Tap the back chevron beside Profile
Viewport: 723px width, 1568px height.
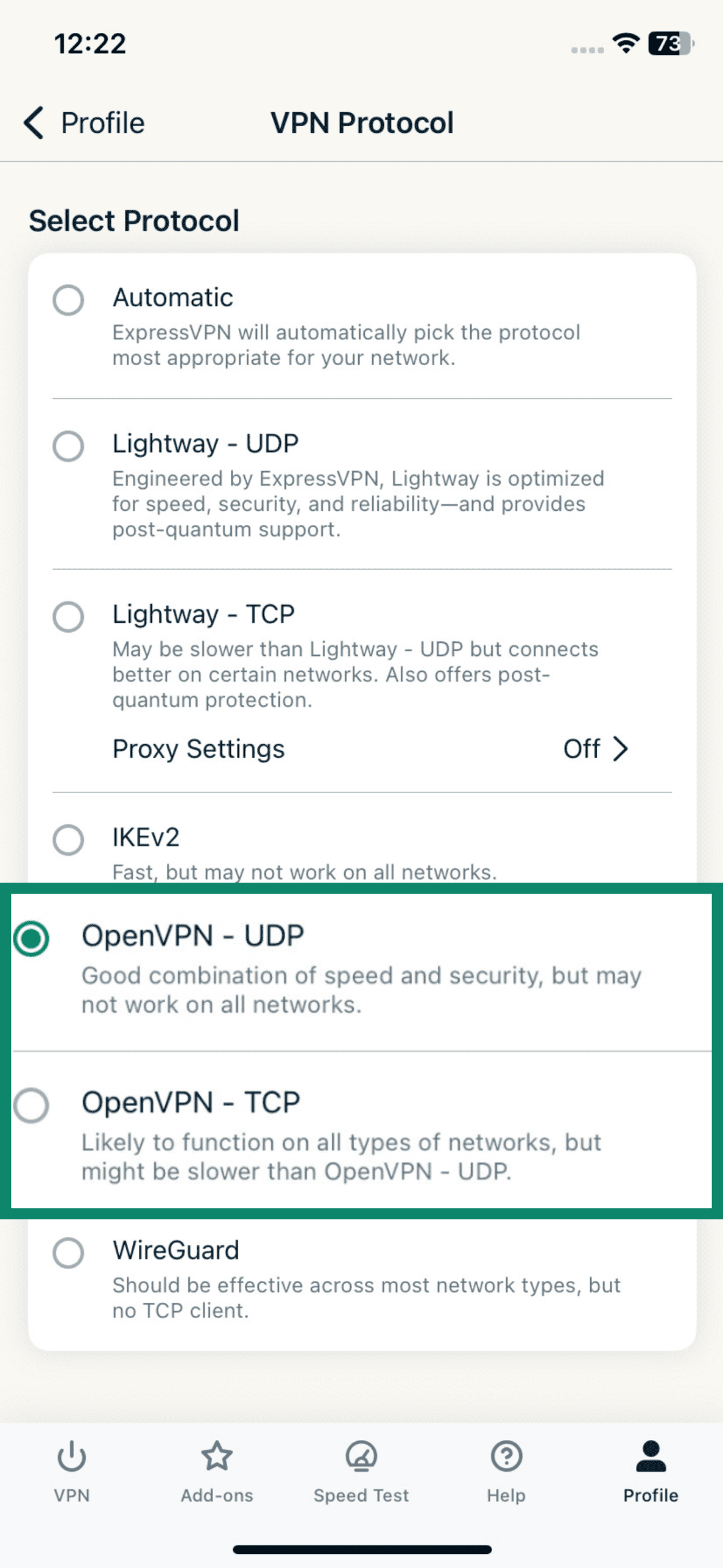click(x=34, y=123)
